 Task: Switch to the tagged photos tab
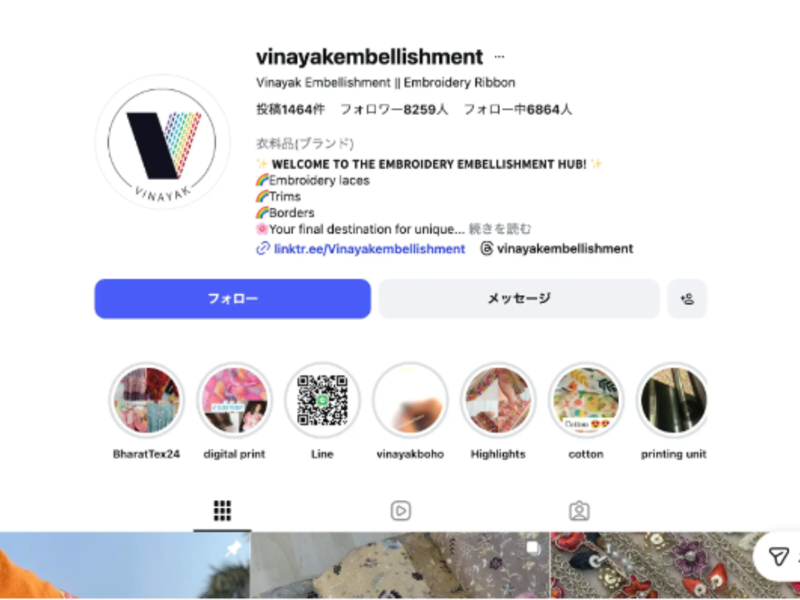pos(578,511)
